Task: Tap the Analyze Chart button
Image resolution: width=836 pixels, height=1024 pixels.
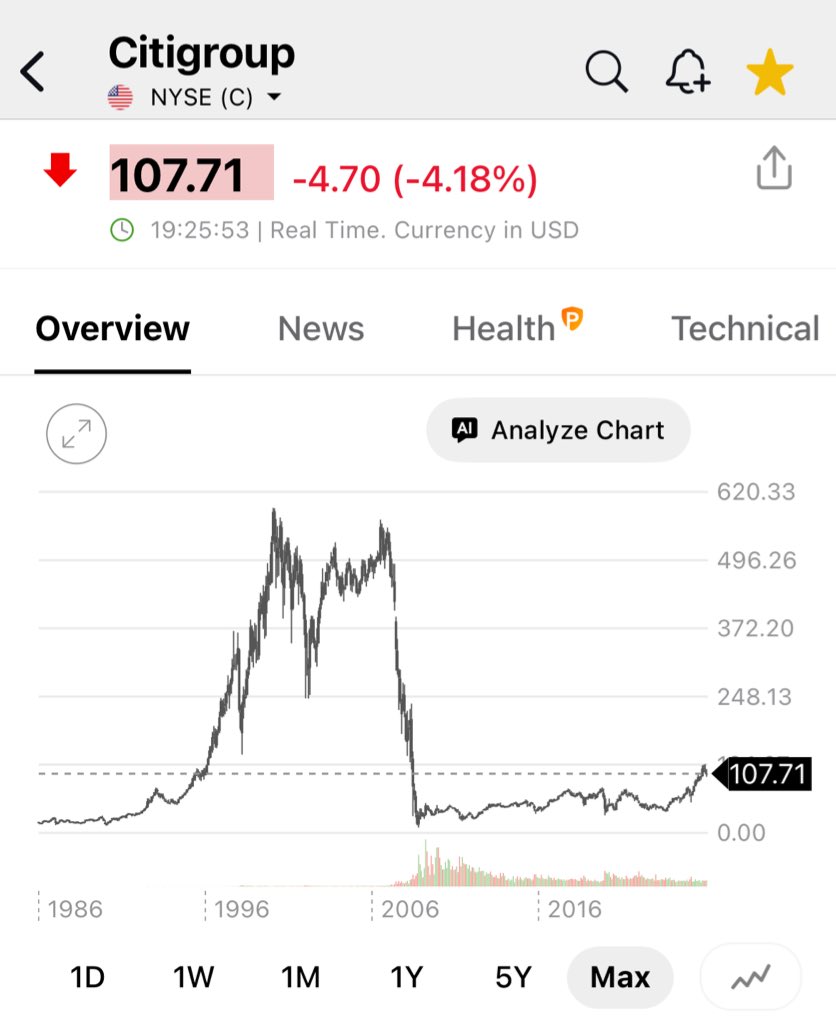Action: tap(558, 430)
